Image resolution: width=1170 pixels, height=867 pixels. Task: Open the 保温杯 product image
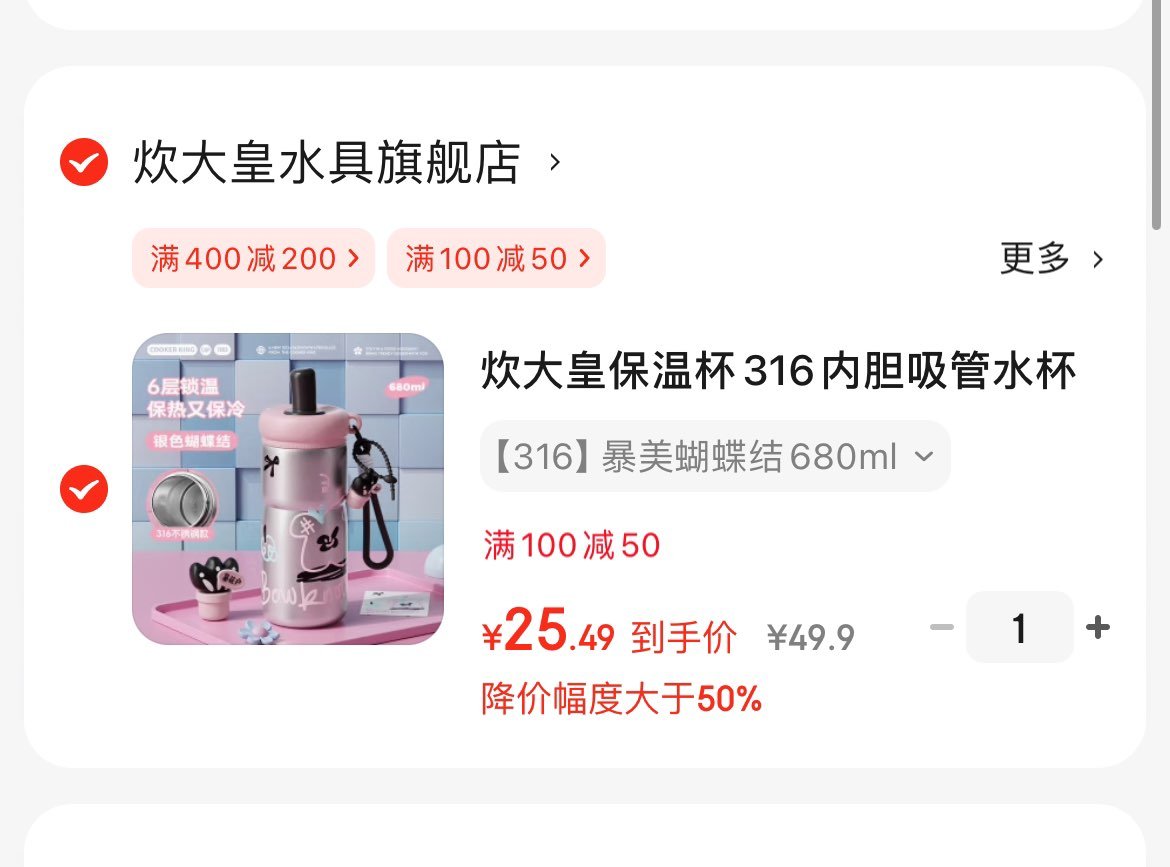(x=288, y=489)
